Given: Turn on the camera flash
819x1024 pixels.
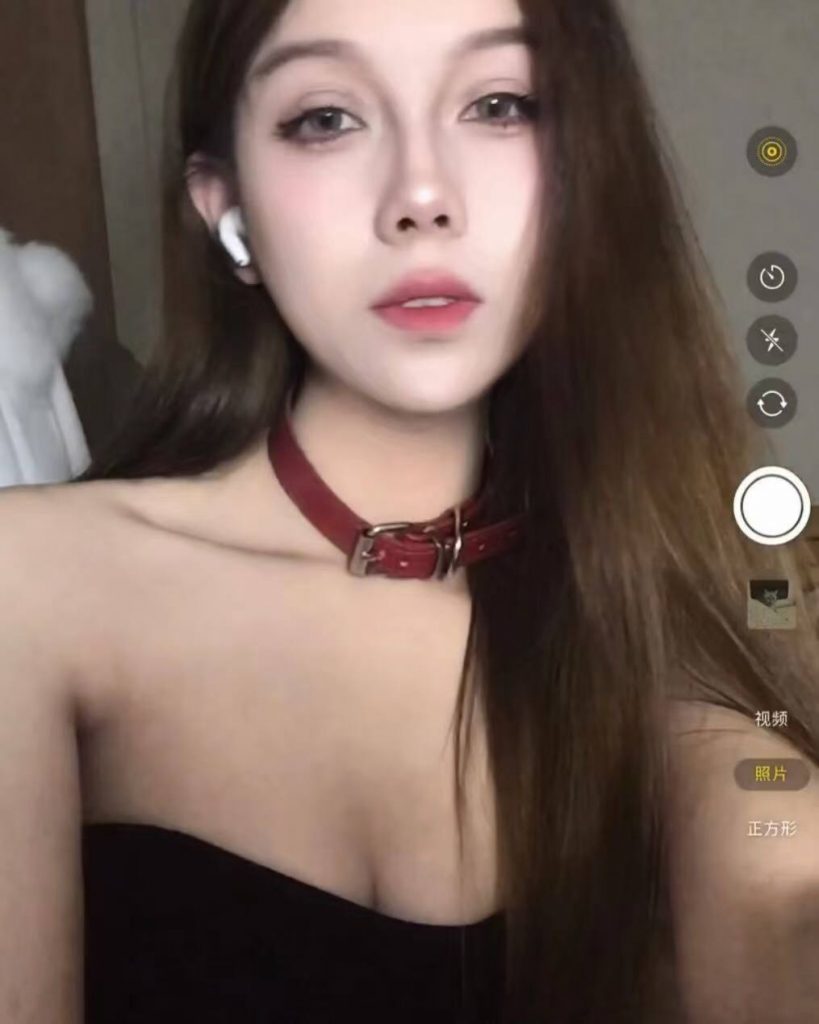Looking at the screenshot, I should [771, 340].
